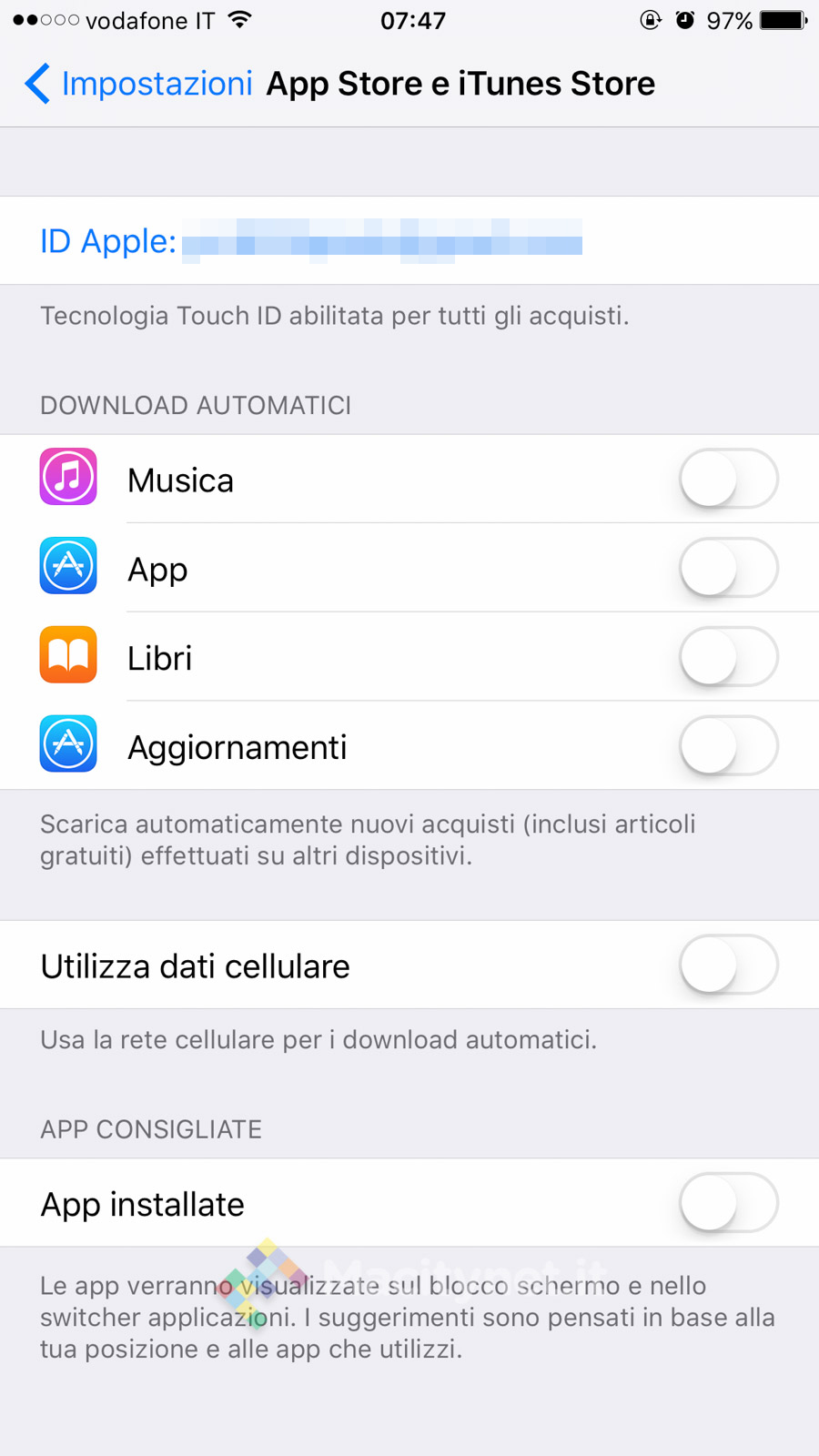Enable Utilizza dati cellulare

(728, 965)
